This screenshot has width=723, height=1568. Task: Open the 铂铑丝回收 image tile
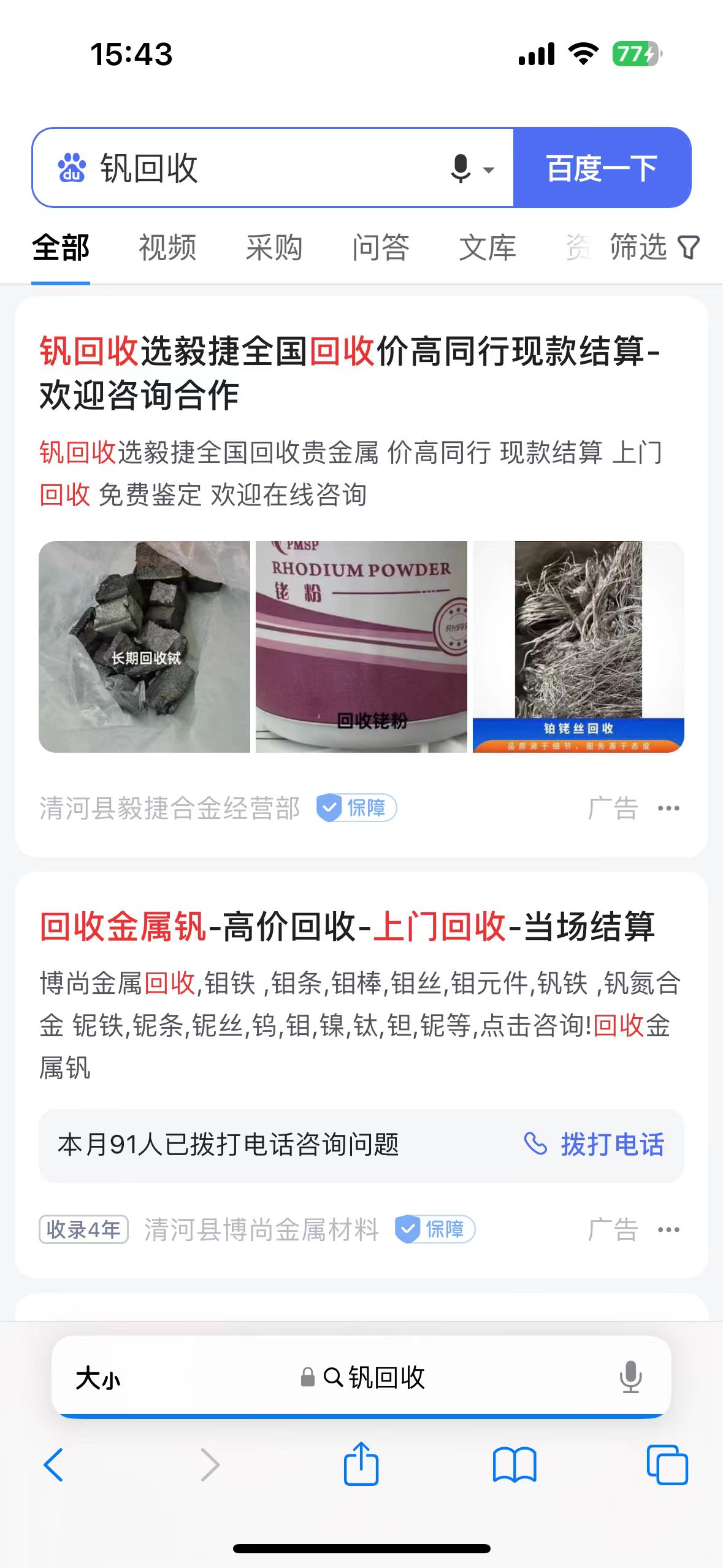tap(578, 647)
